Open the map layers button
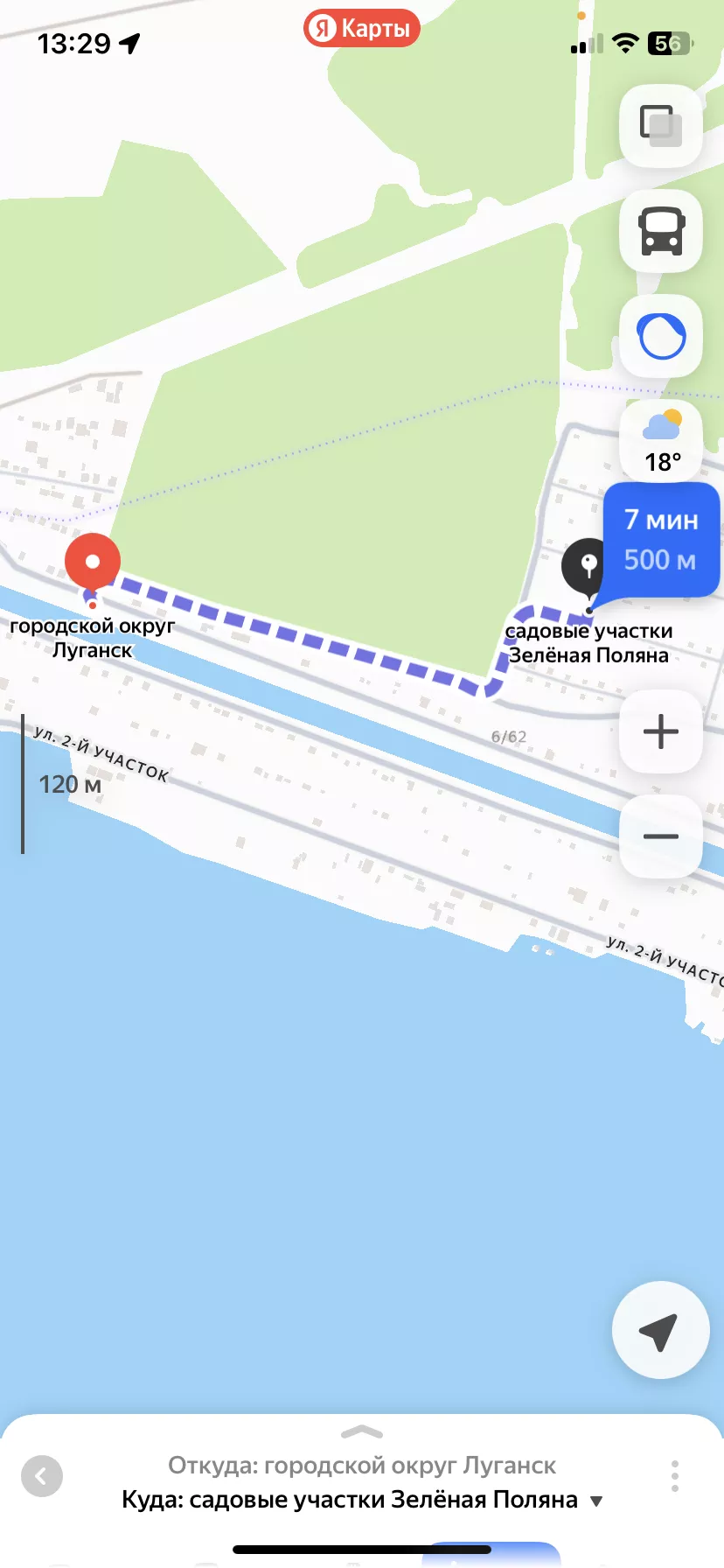 (x=660, y=125)
